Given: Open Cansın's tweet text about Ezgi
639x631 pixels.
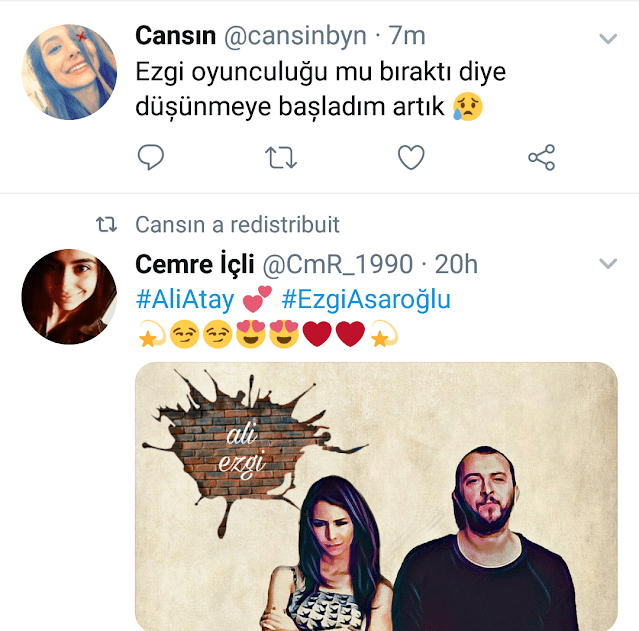Looking at the screenshot, I should click(x=310, y=89).
